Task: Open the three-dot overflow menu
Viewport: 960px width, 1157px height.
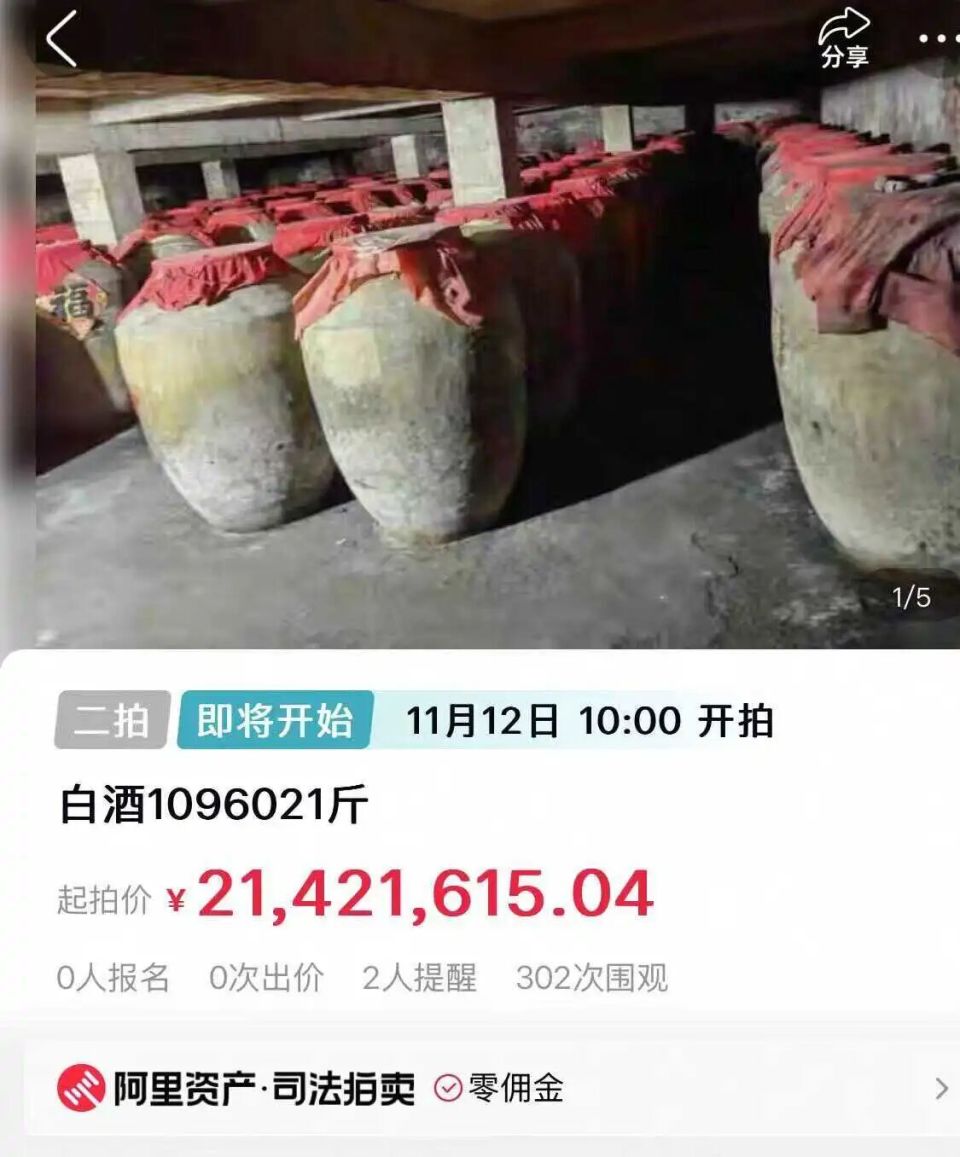Action: pos(938,40)
